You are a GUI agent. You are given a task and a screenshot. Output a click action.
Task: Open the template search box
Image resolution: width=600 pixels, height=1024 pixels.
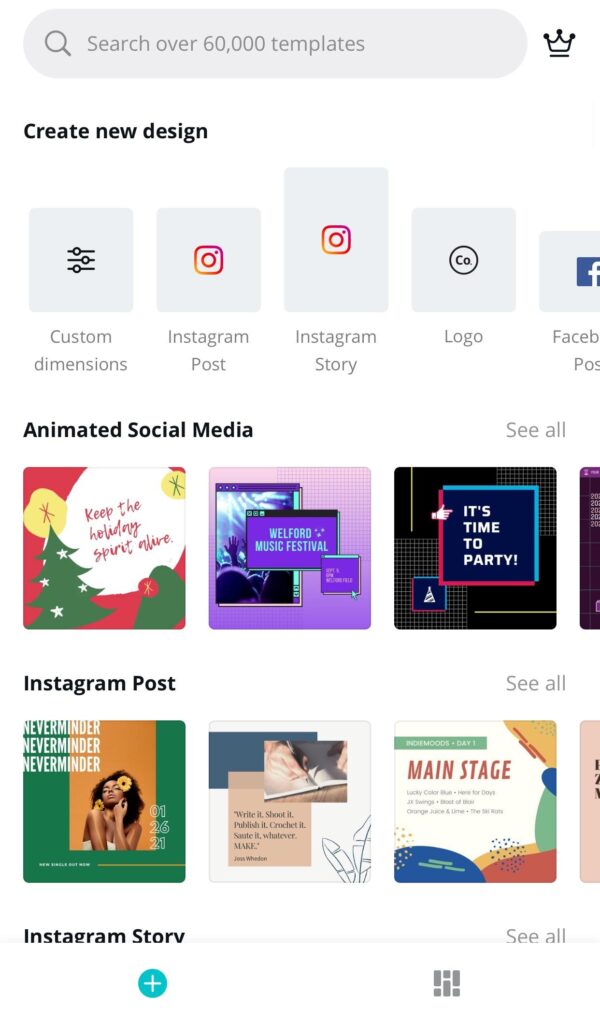pos(275,44)
